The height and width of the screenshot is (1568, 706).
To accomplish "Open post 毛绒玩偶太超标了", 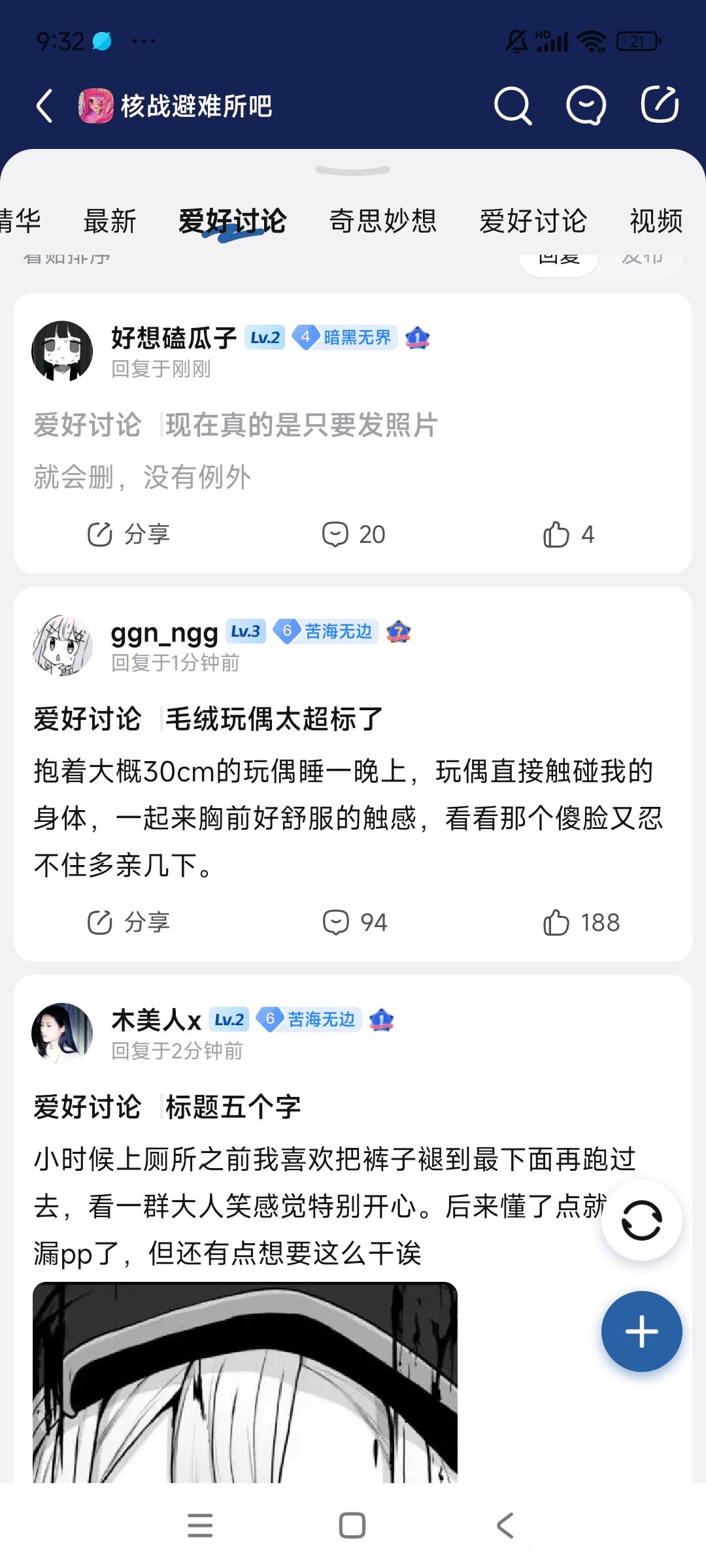I will tap(273, 719).
